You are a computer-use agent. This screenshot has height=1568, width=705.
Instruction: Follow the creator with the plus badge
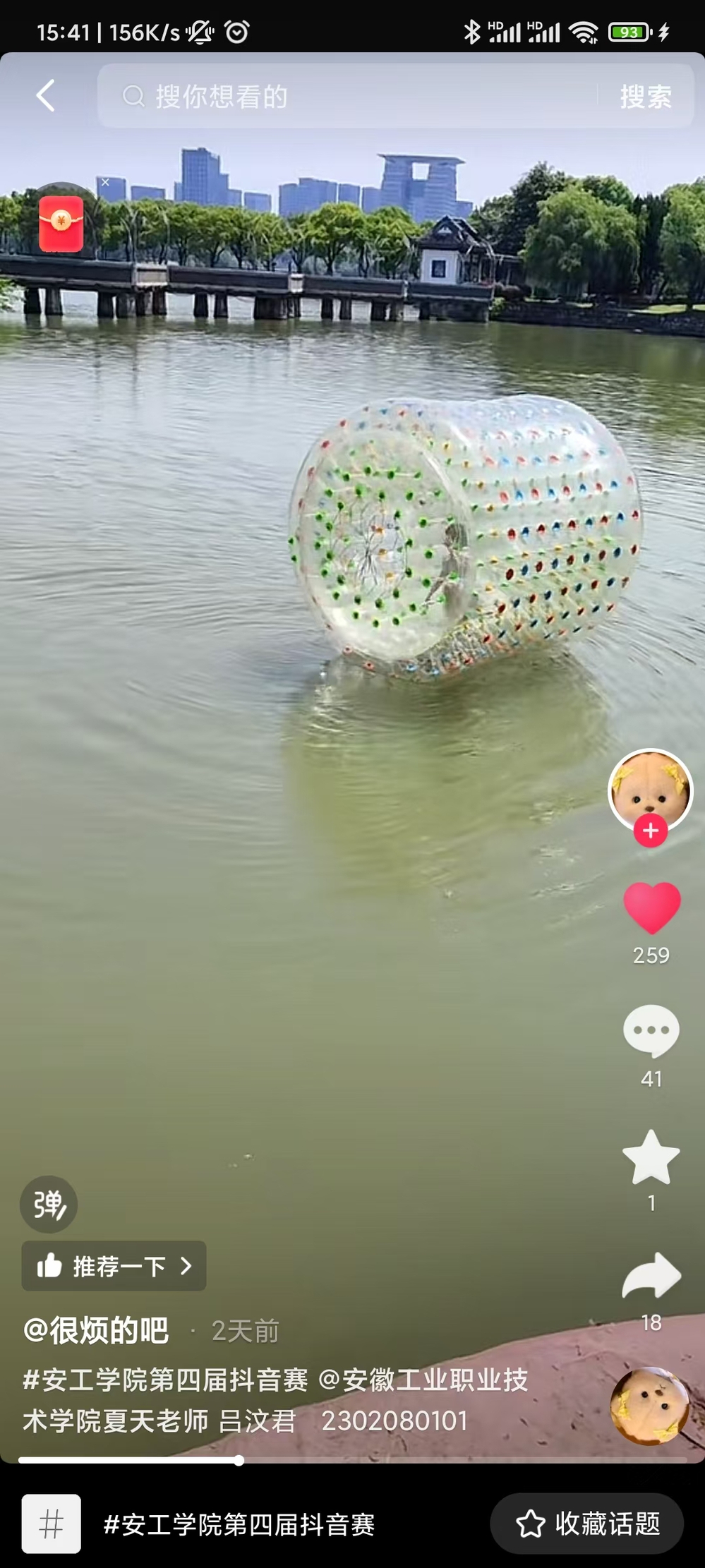tap(650, 831)
